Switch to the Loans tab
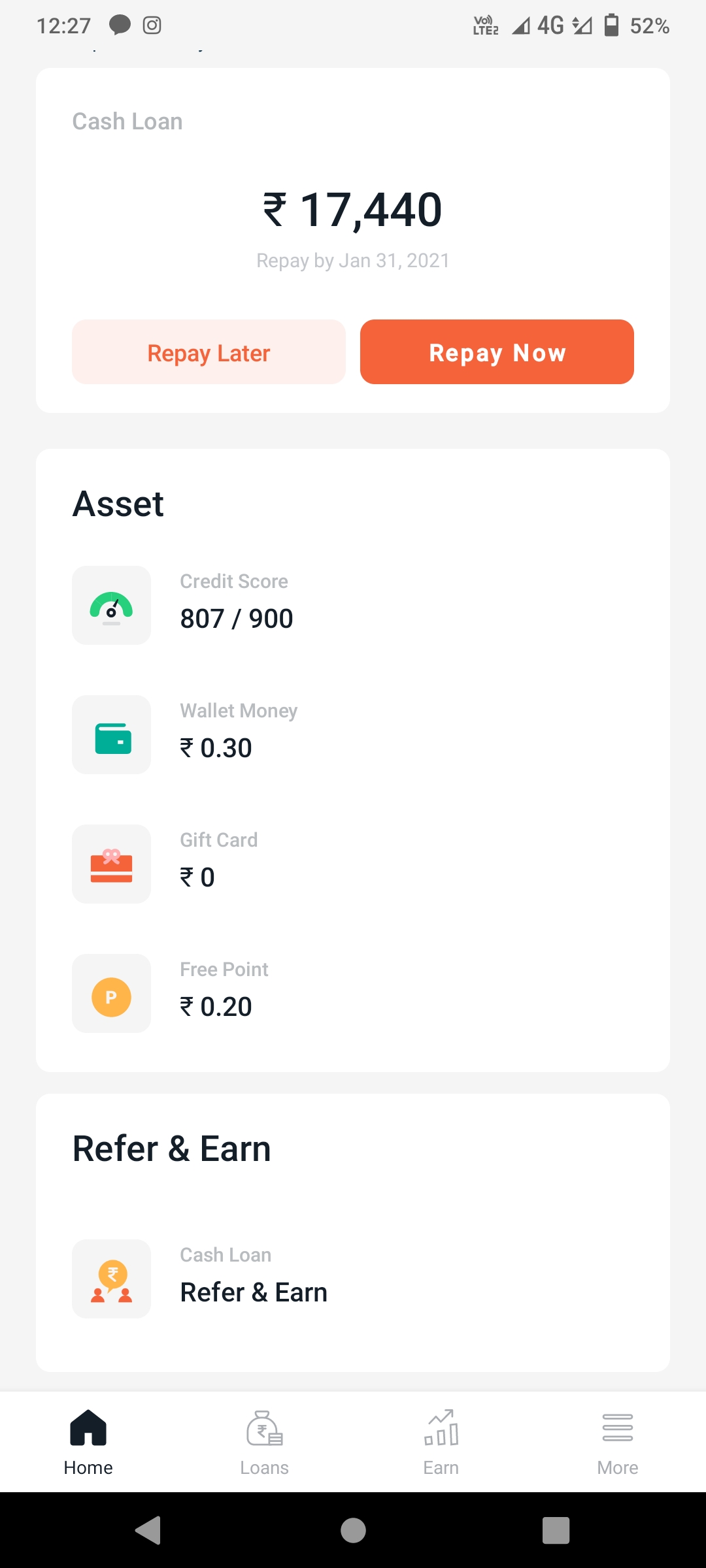Screen dimensions: 706x1568 265,1442
